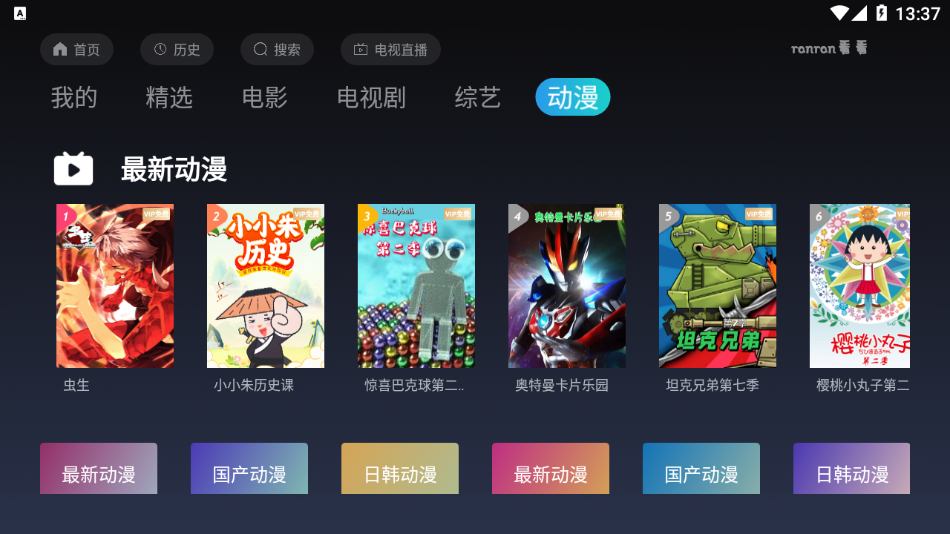Screen dimensions: 950x534
Task: Open the 搜索 search button
Action: [x=277, y=49]
